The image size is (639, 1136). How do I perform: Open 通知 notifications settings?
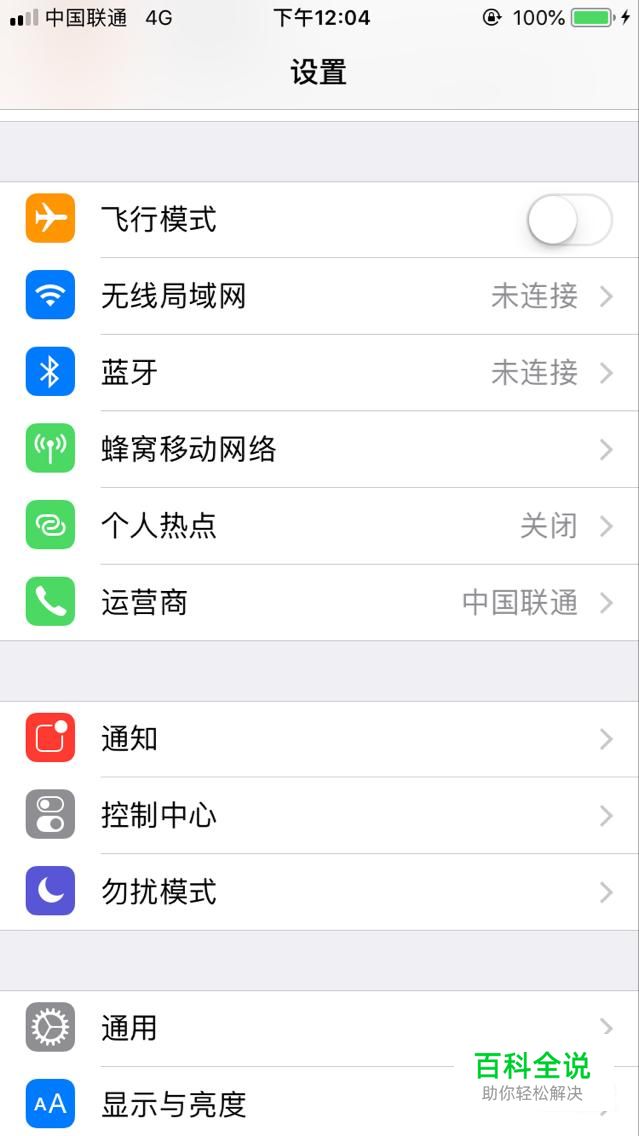click(x=320, y=739)
